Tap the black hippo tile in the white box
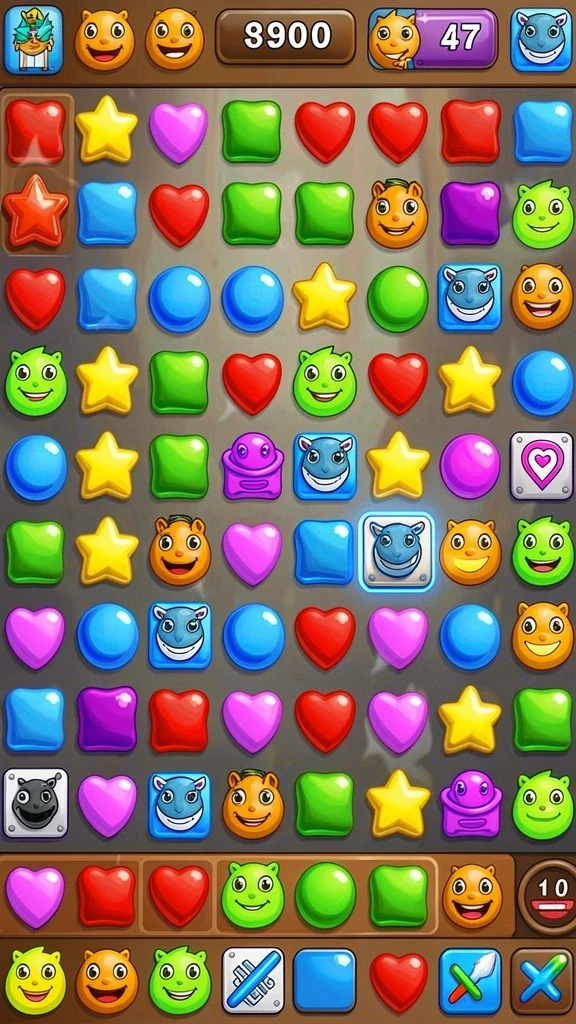Image resolution: width=576 pixels, height=1024 pixels. (36, 803)
